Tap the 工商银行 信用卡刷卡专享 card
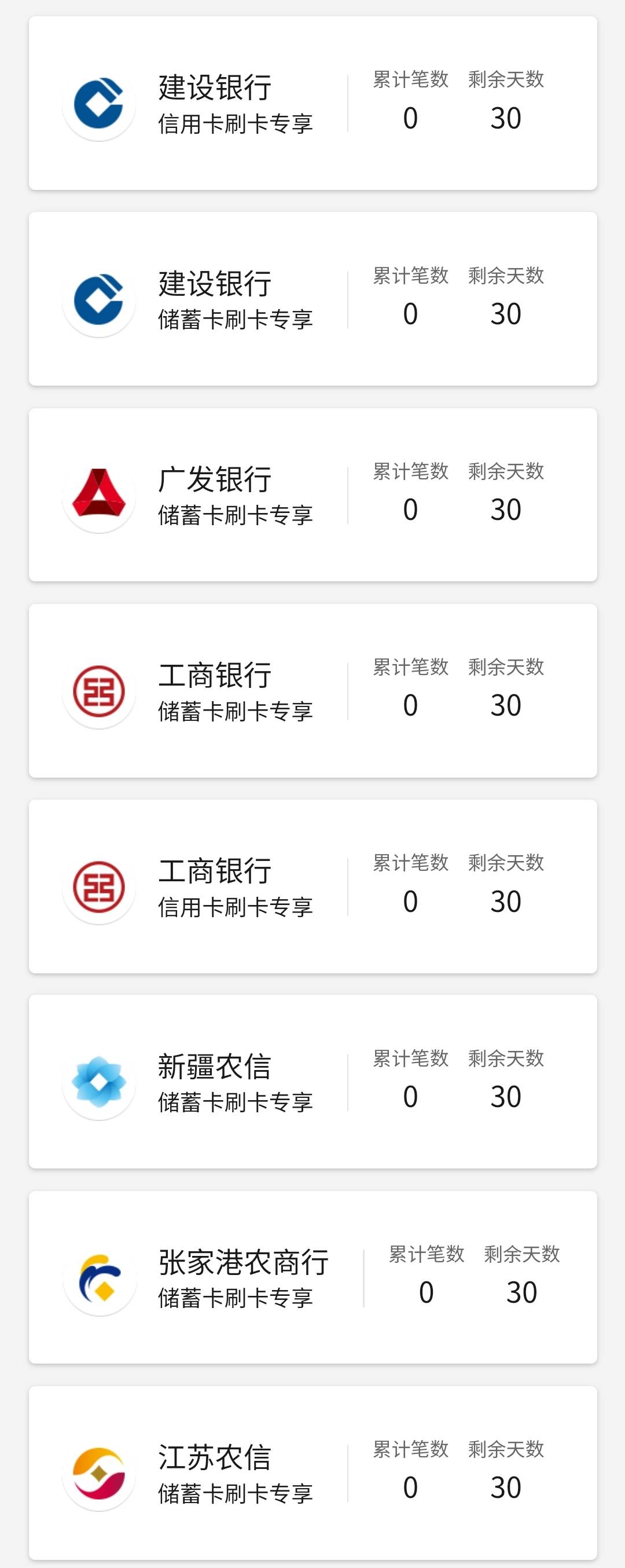Image resolution: width=625 pixels, height=1568 pixels. click(313, 886)
